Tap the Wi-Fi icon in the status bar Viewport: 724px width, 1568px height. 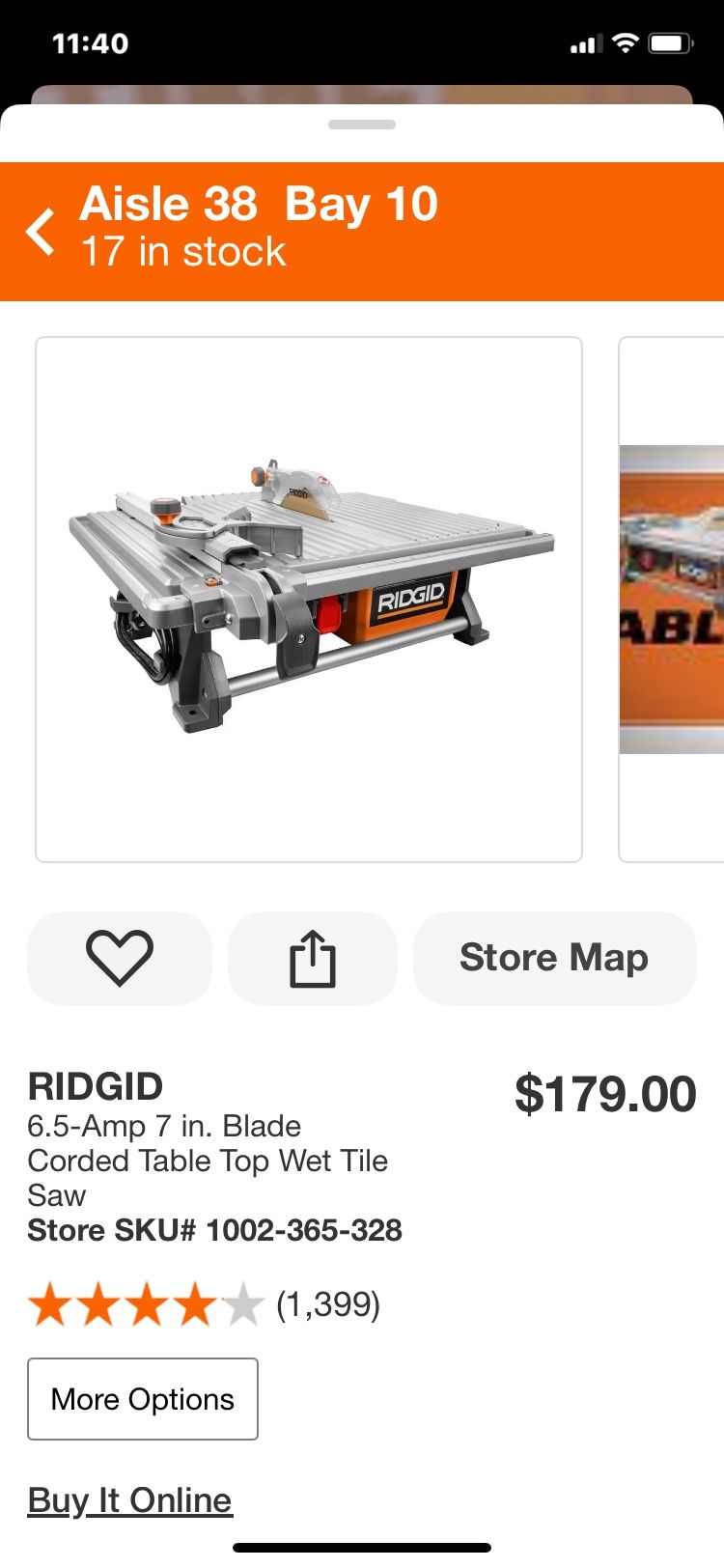(x=627, y=42)
